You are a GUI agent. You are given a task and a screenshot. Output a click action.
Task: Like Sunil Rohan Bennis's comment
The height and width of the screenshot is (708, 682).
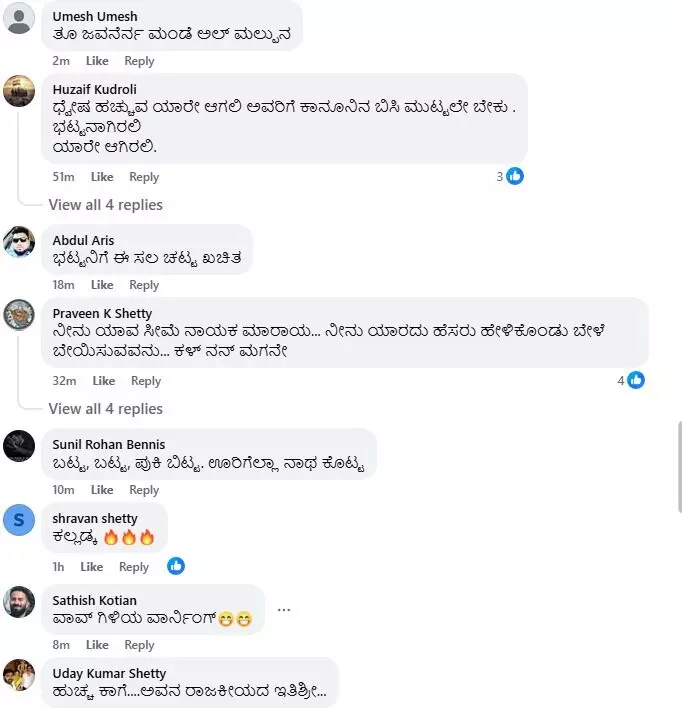pos(102,490)
